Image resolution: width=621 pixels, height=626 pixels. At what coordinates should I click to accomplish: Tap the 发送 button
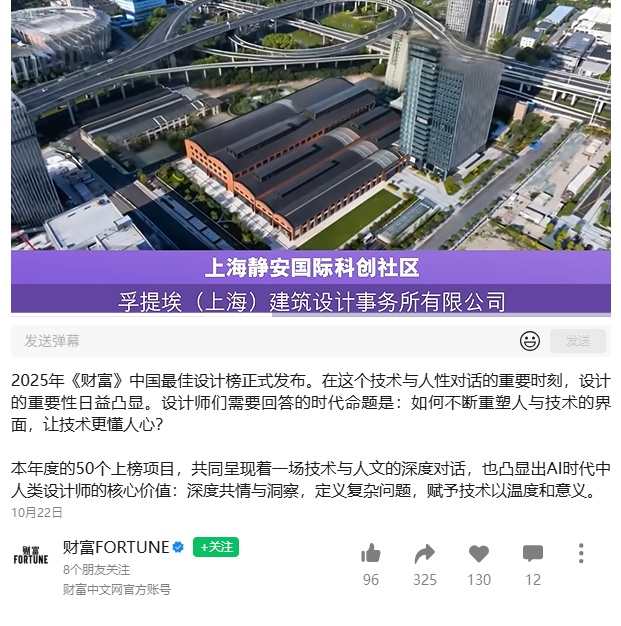click(x=578, y=341)
